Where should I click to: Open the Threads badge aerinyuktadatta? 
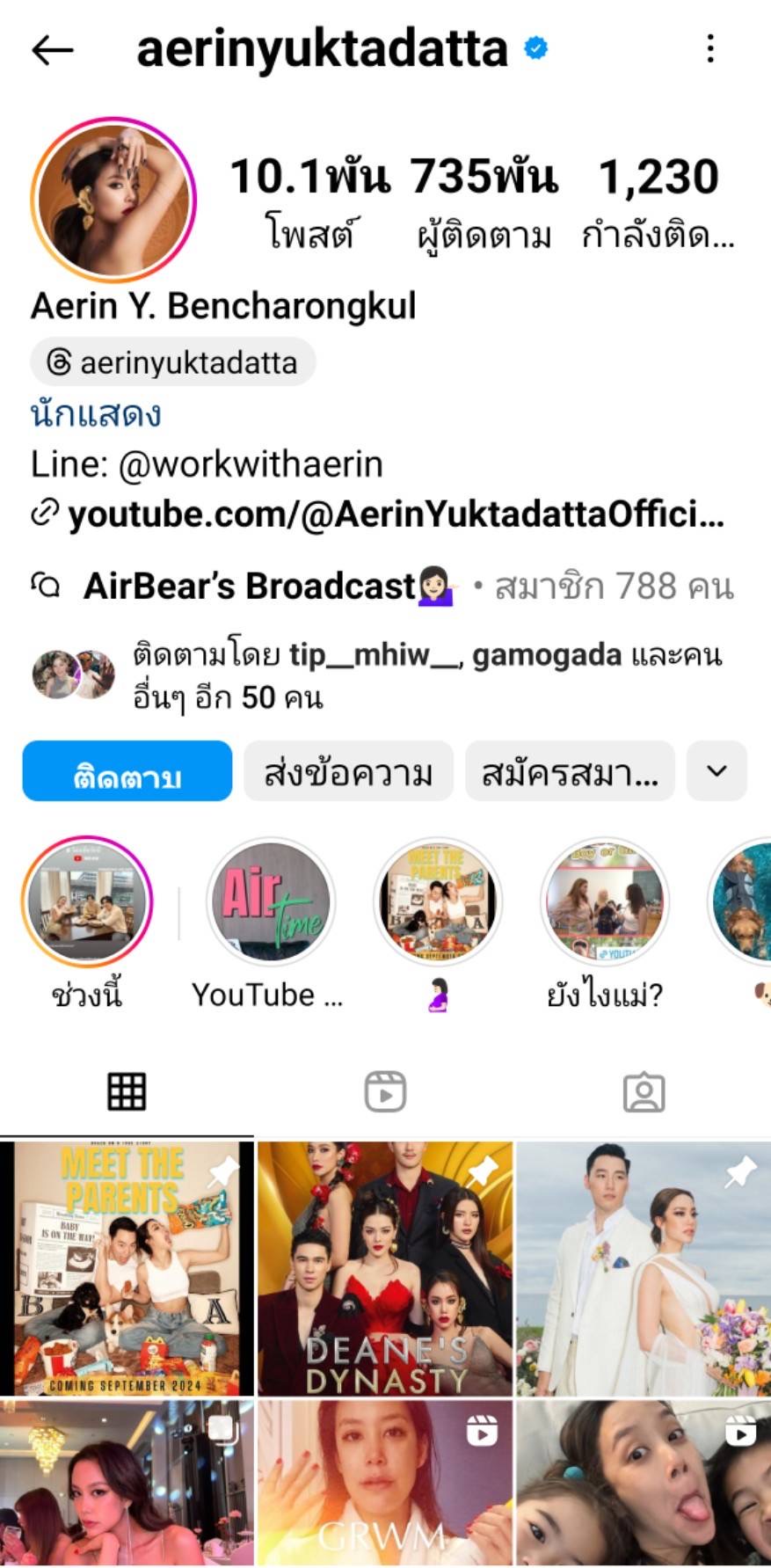[173, 362]
